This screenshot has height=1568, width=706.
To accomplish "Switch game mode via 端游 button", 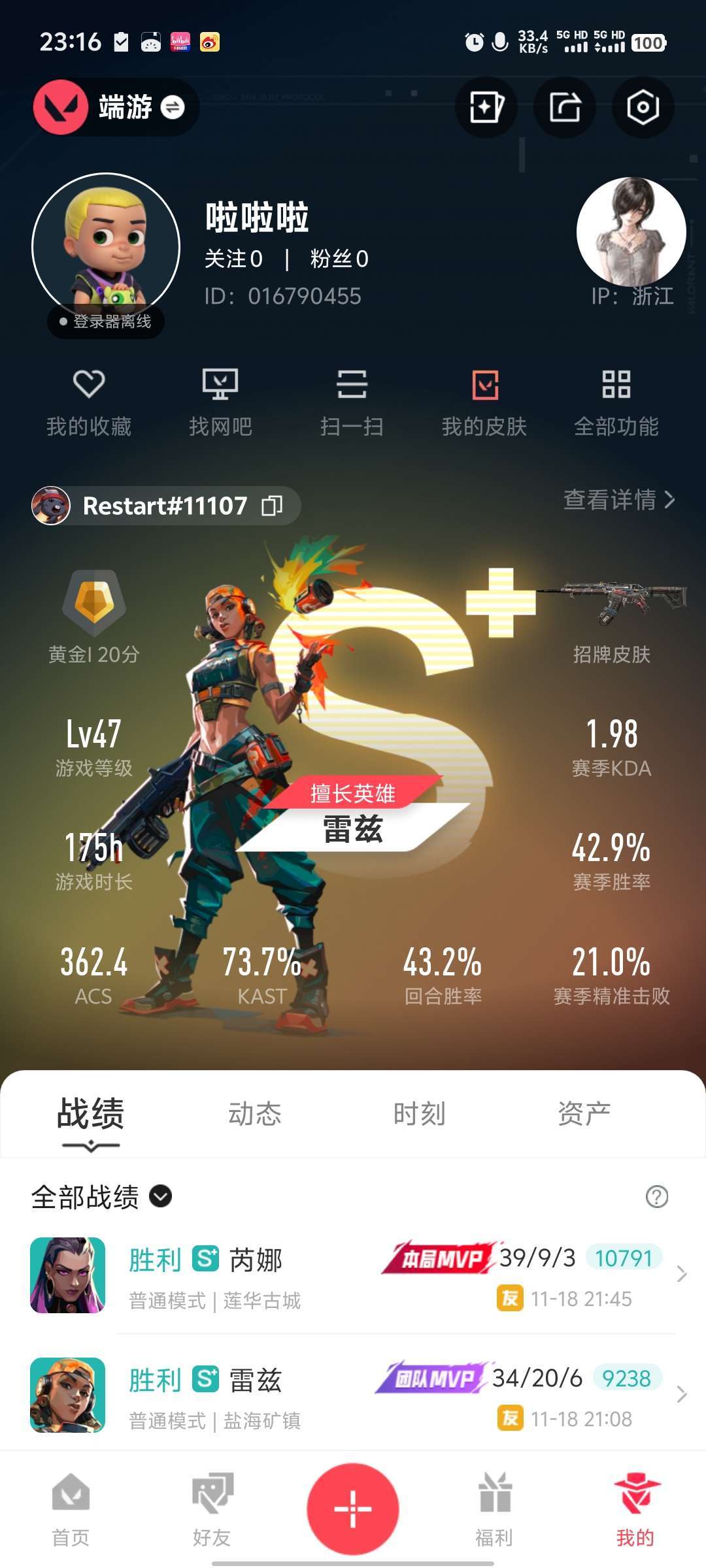I will coord(124,107).
